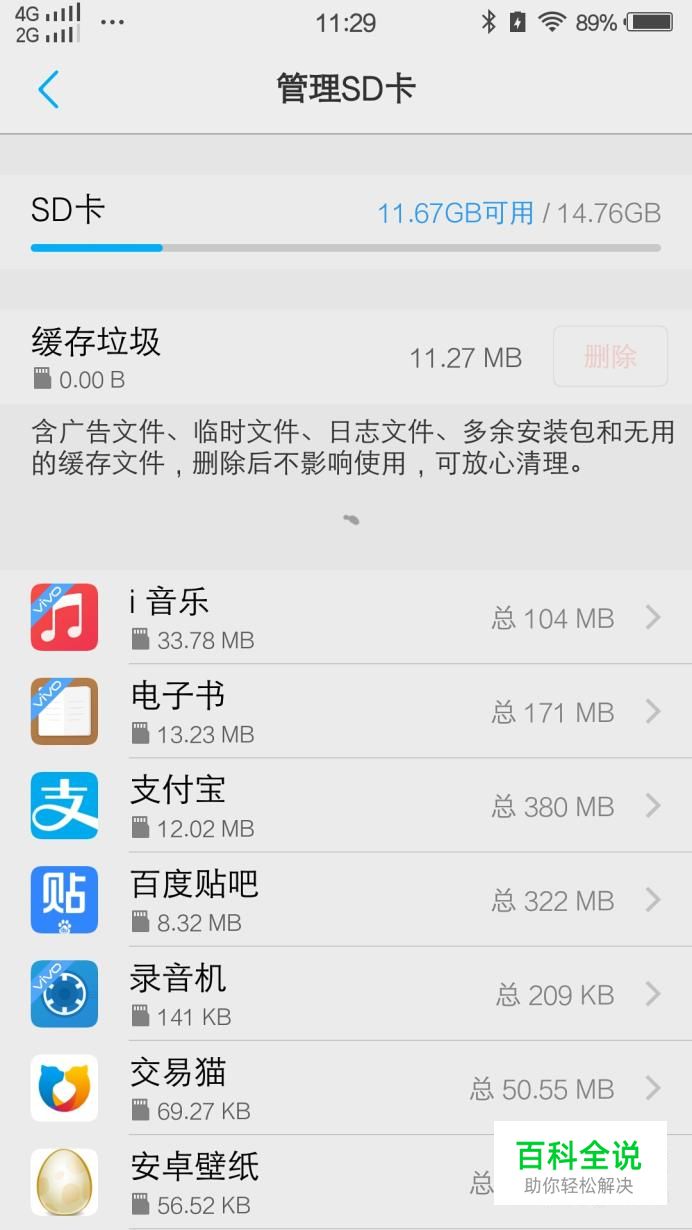Select the 百度贴吧 row
Screen dimensions: 692x1230
(x=346, y=900)
